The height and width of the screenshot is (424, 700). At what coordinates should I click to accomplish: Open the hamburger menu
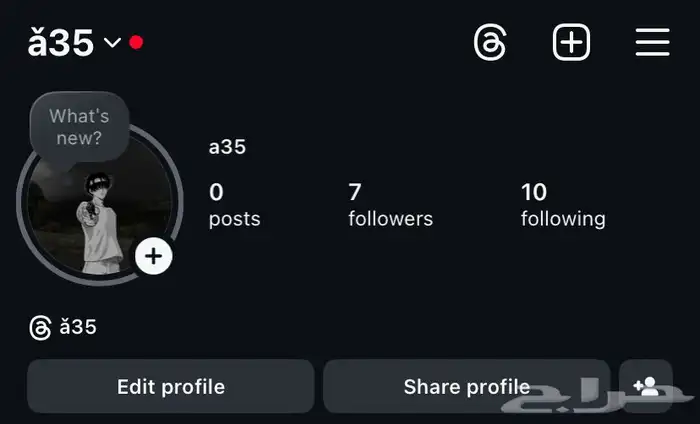(x=652, y=42)
